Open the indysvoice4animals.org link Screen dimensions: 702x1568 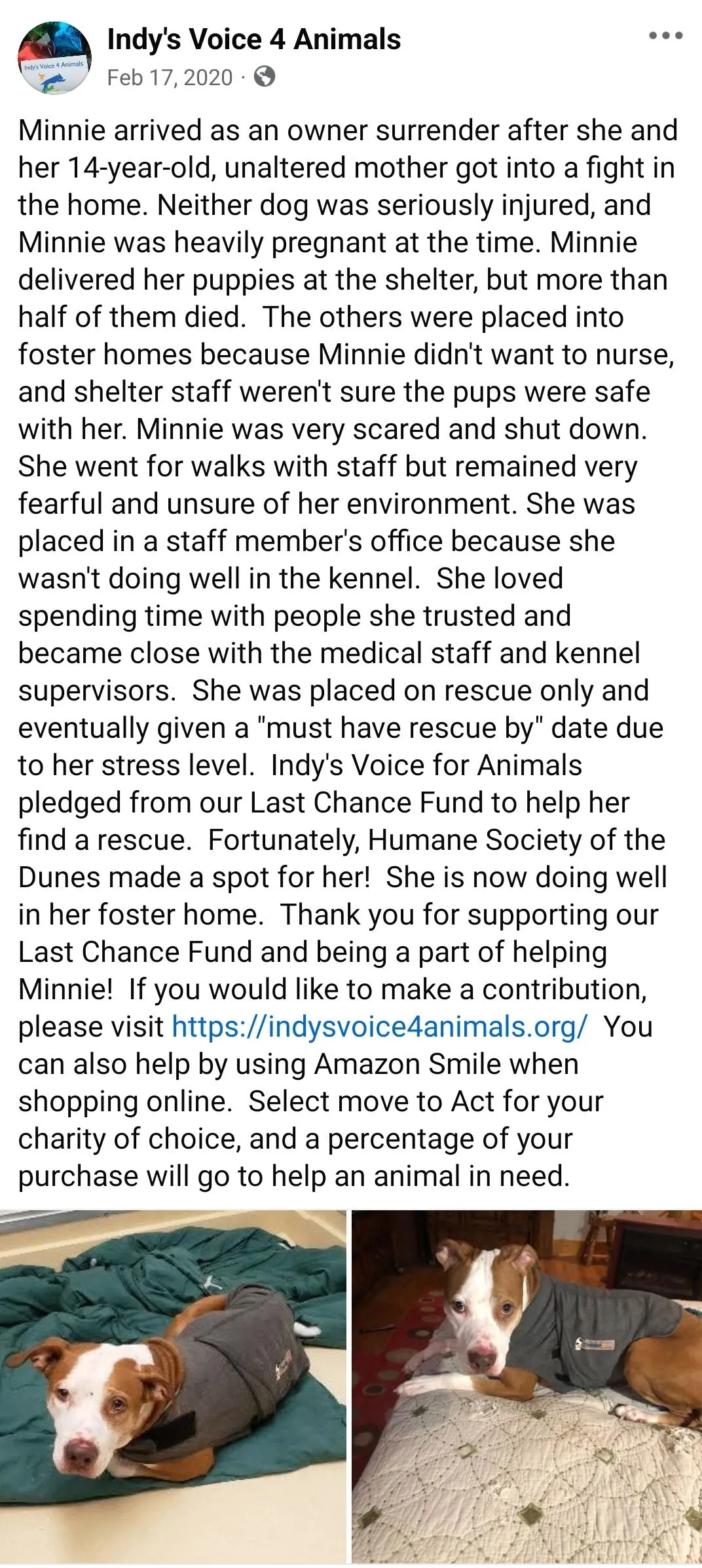[380, 1026]
